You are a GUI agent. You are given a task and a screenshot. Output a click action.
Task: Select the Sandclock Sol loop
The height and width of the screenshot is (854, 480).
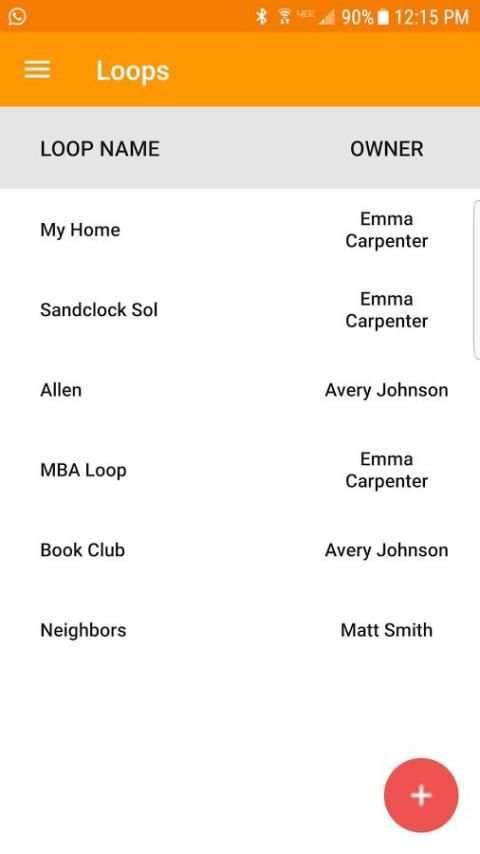(x=240, y=310)
